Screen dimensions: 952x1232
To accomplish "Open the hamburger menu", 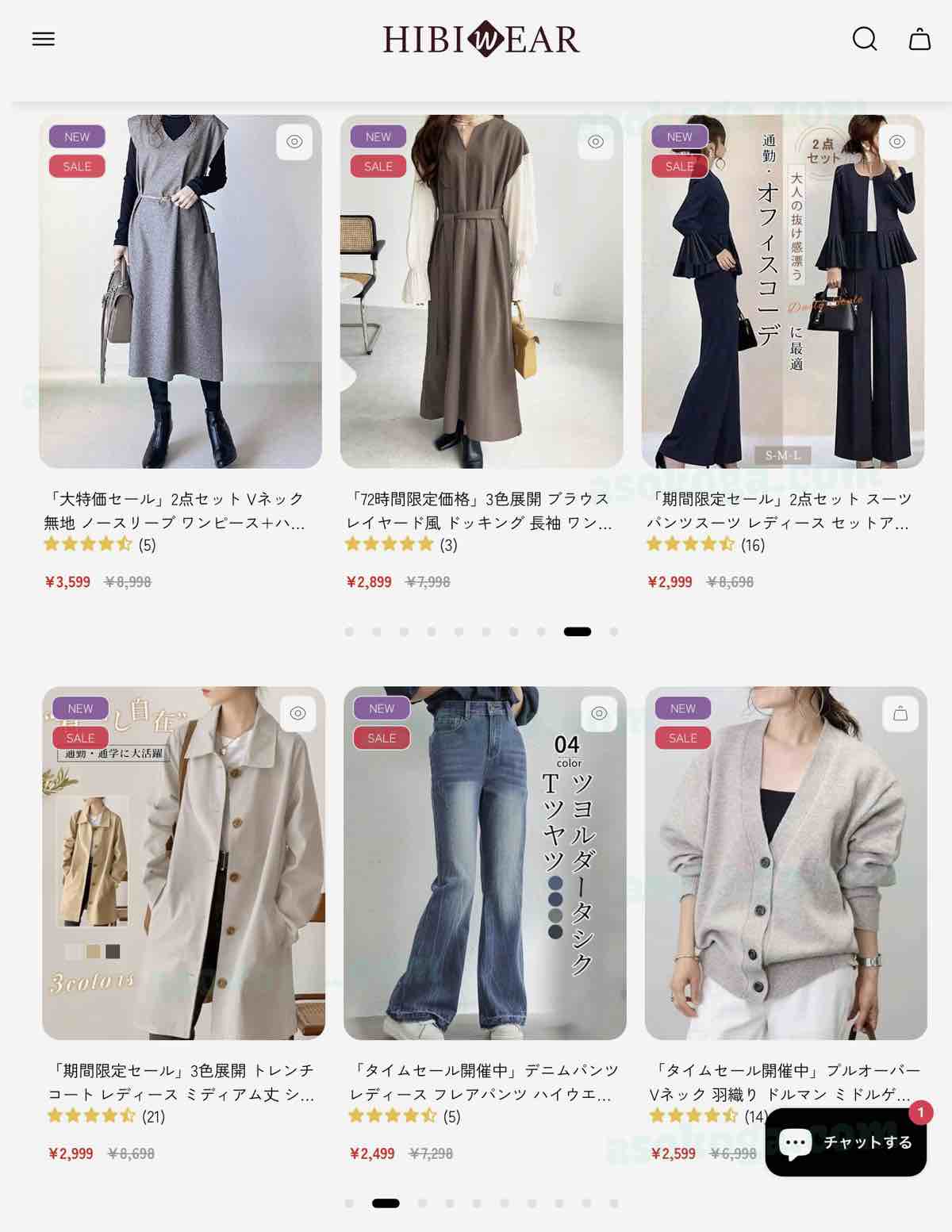I will tap(43, 39).
